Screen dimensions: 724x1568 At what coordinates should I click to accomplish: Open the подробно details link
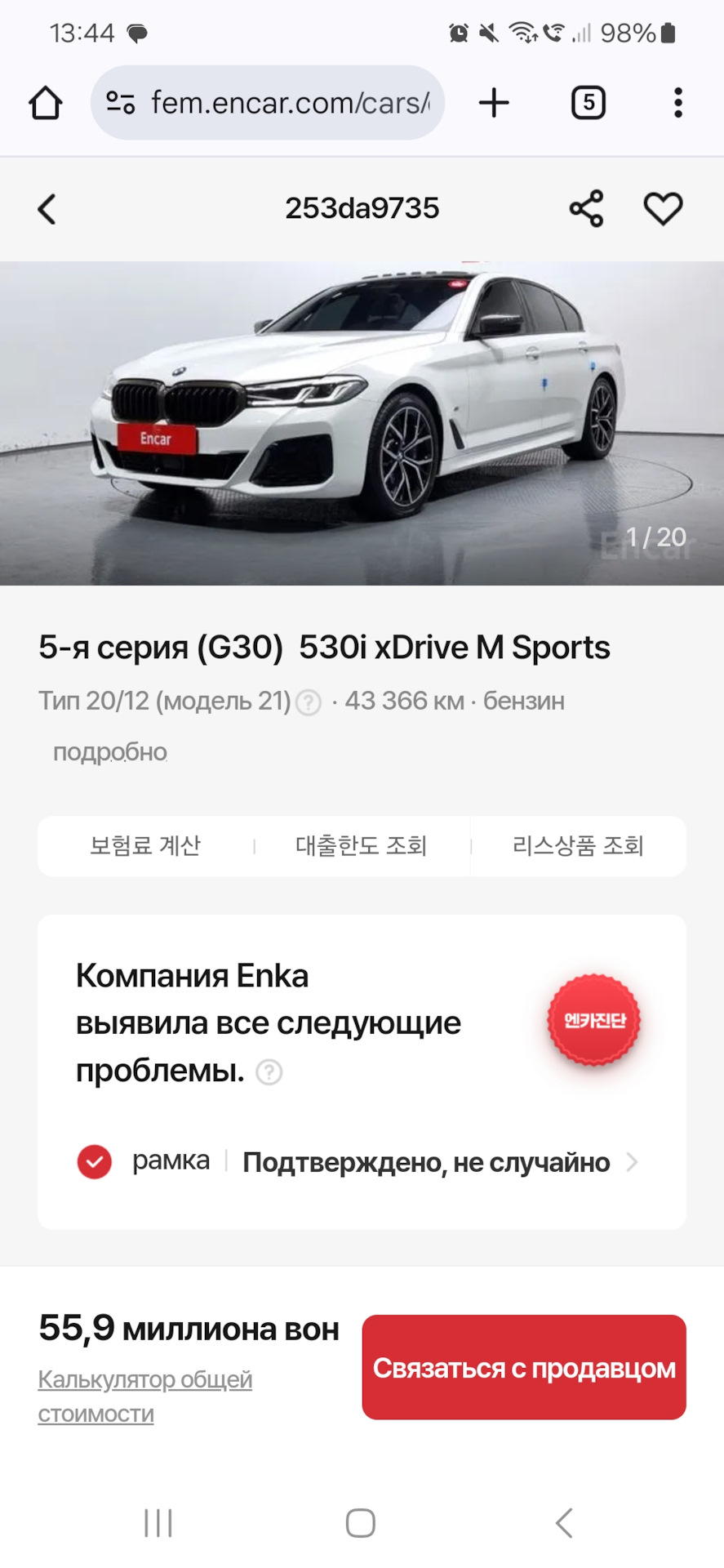coord(110,752)
